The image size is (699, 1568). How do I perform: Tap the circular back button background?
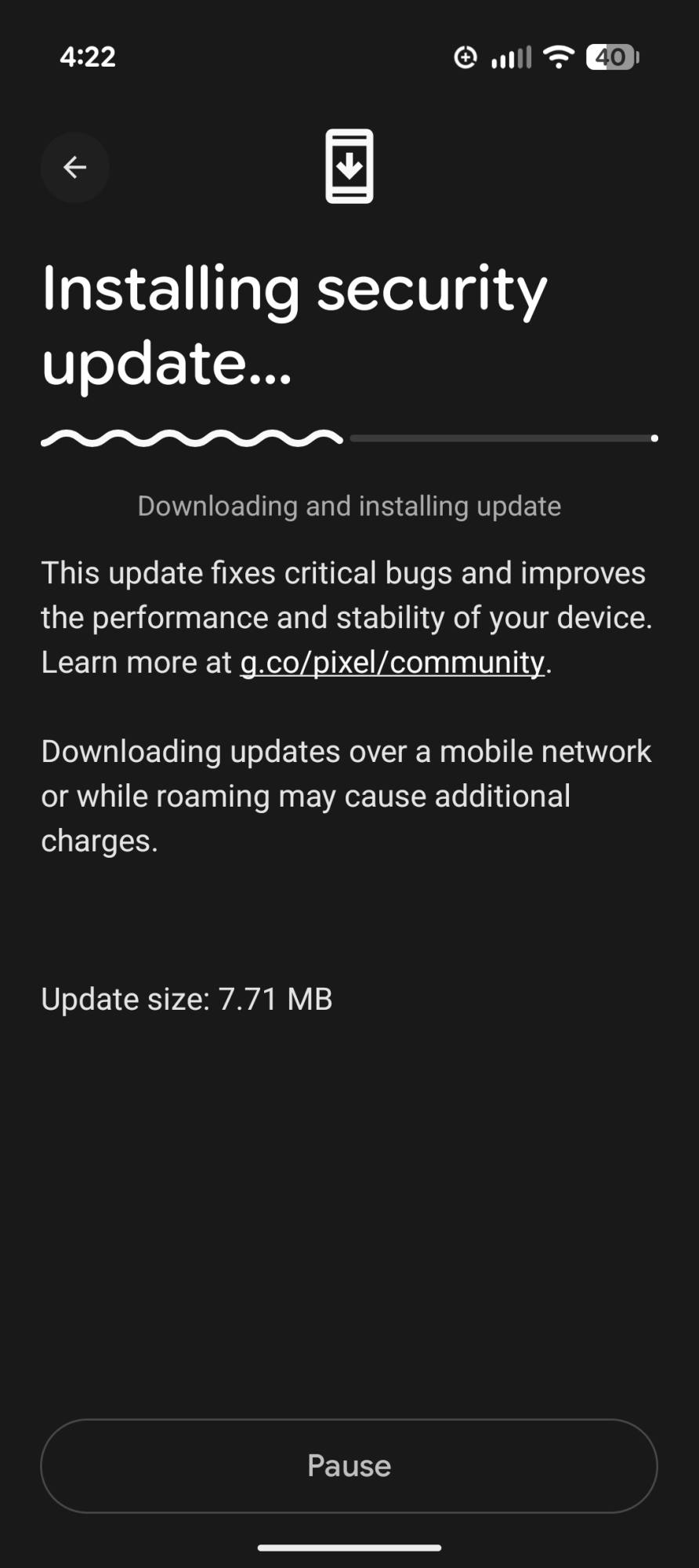74,167
